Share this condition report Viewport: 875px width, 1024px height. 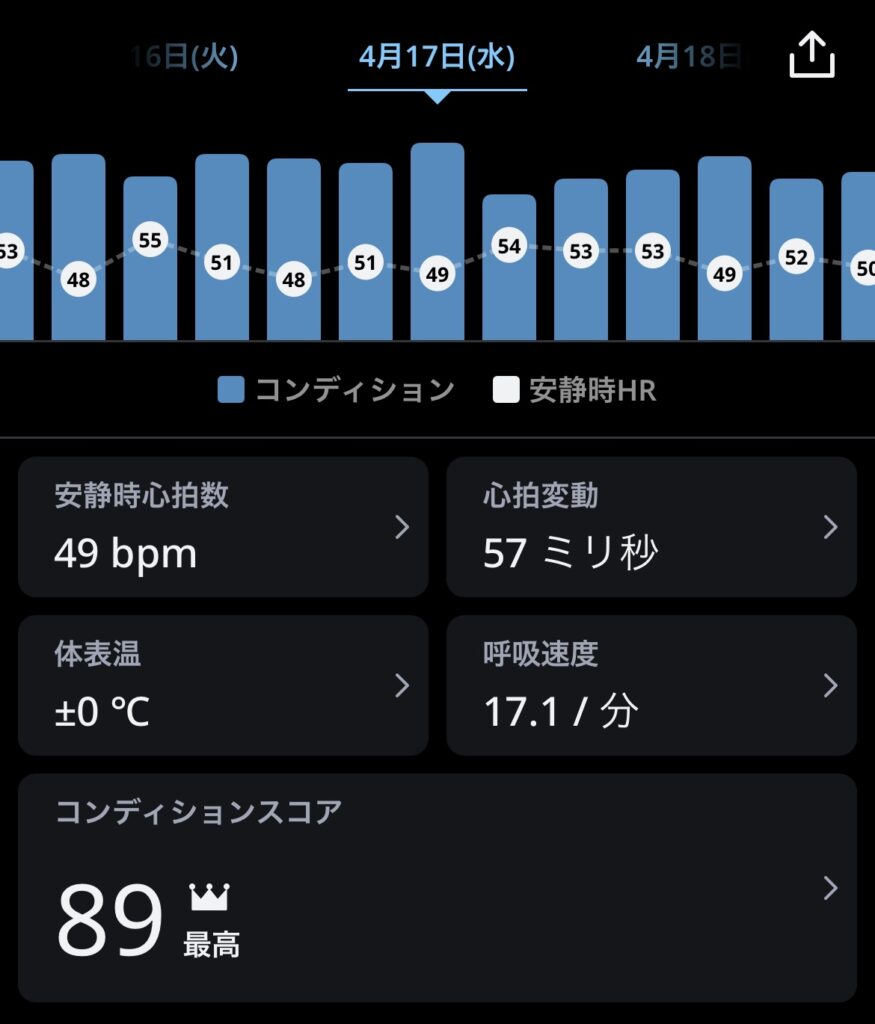pos(811,55)
